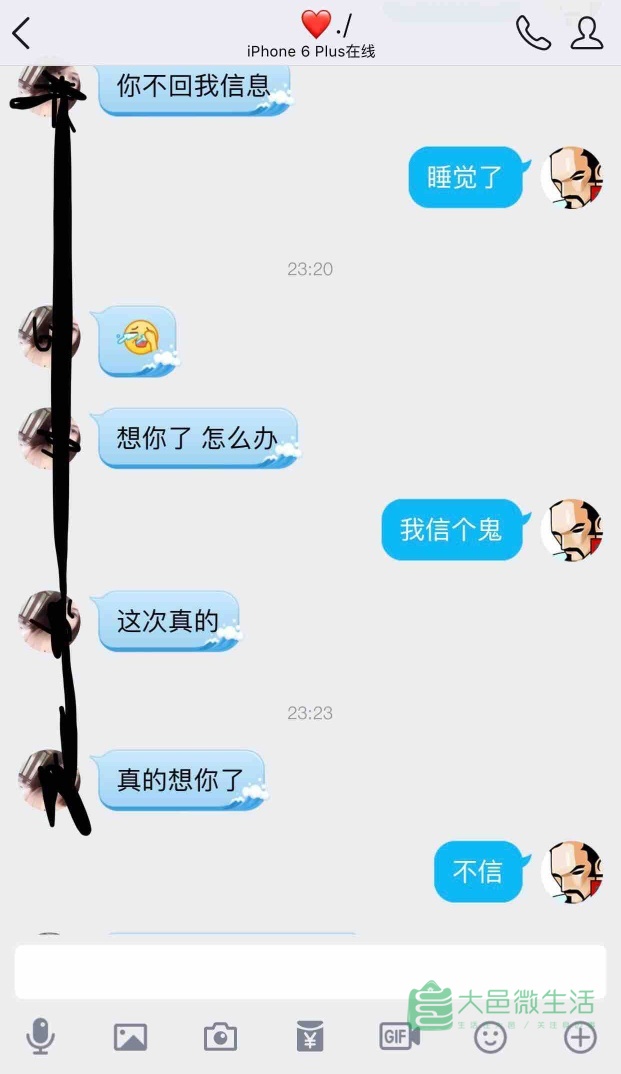
Task: Open the emoji picker
Action: click(490, 1037)
